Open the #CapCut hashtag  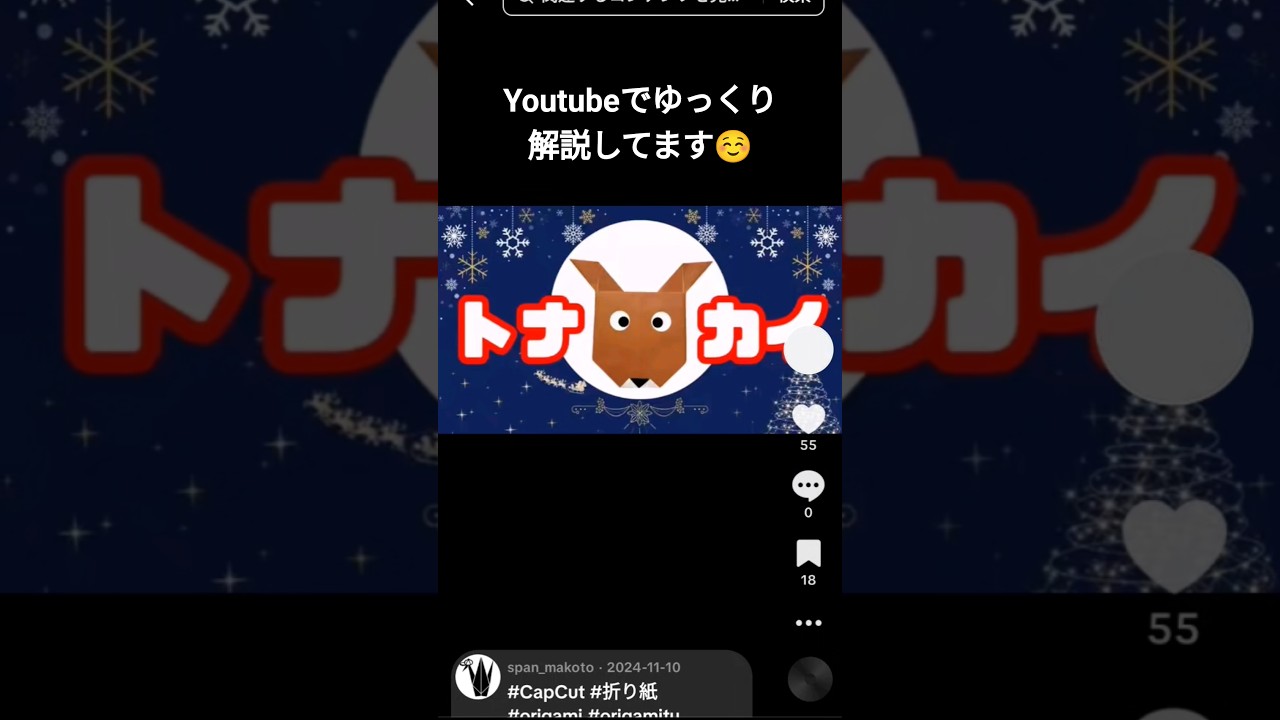545,692
